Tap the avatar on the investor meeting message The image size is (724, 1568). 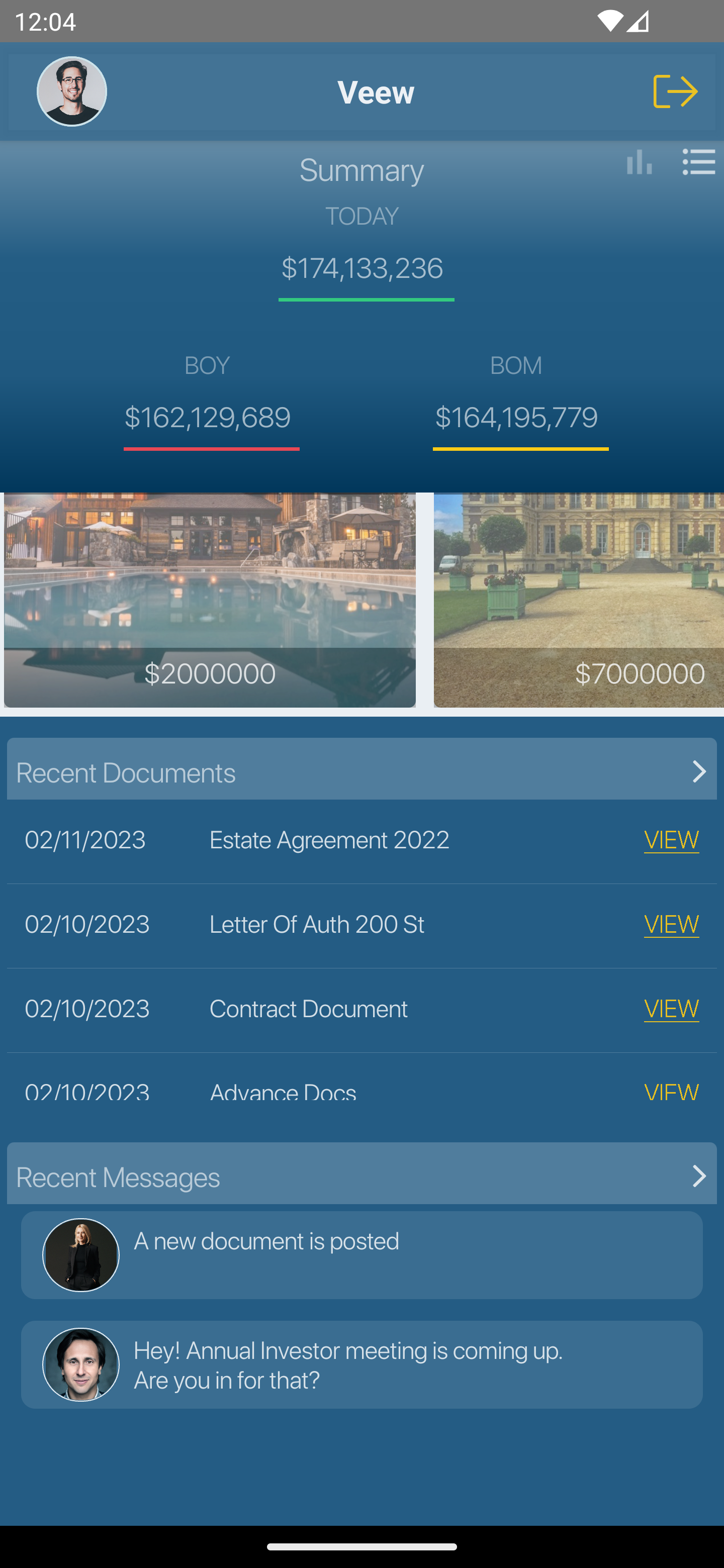pos(81,1364)
